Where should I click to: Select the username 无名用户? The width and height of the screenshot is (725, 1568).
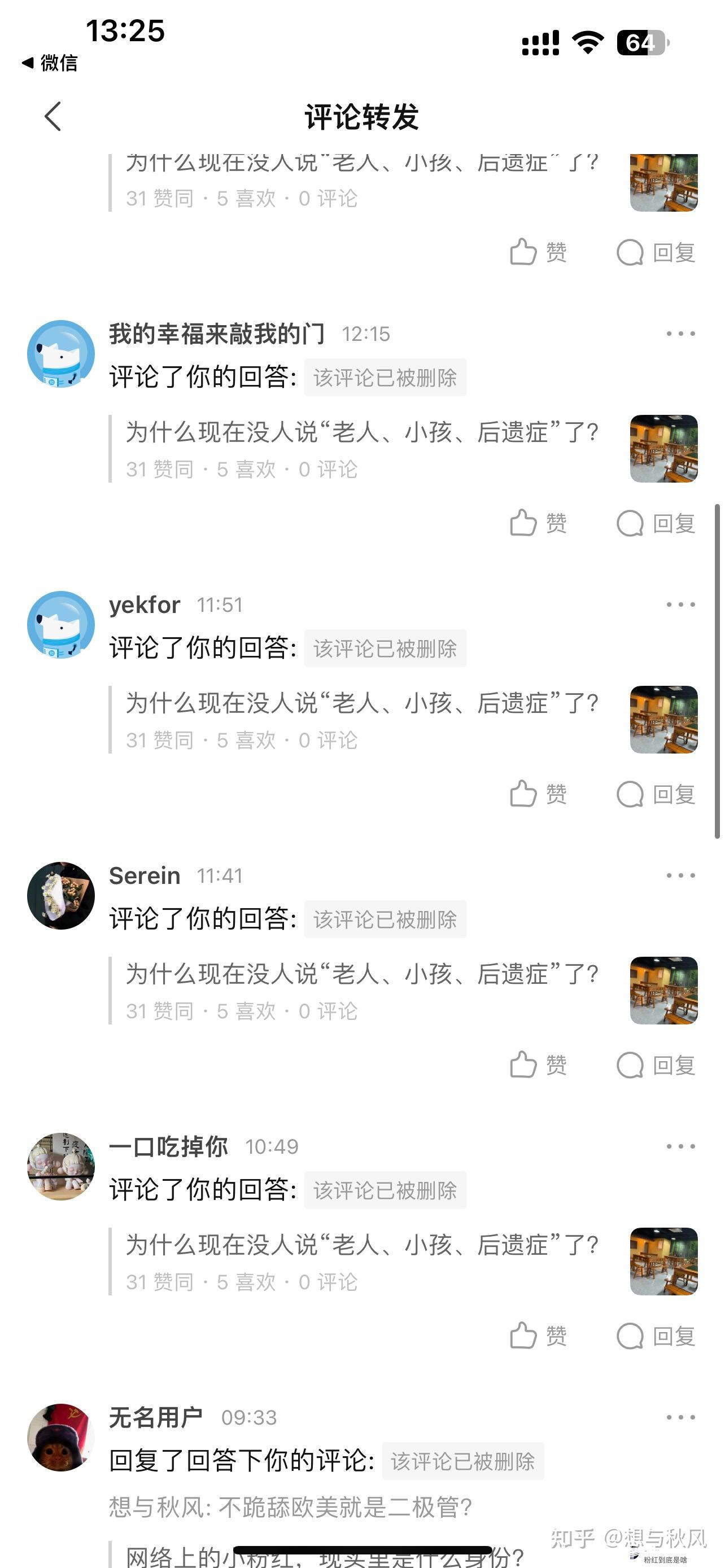(x=156, y=1418)
